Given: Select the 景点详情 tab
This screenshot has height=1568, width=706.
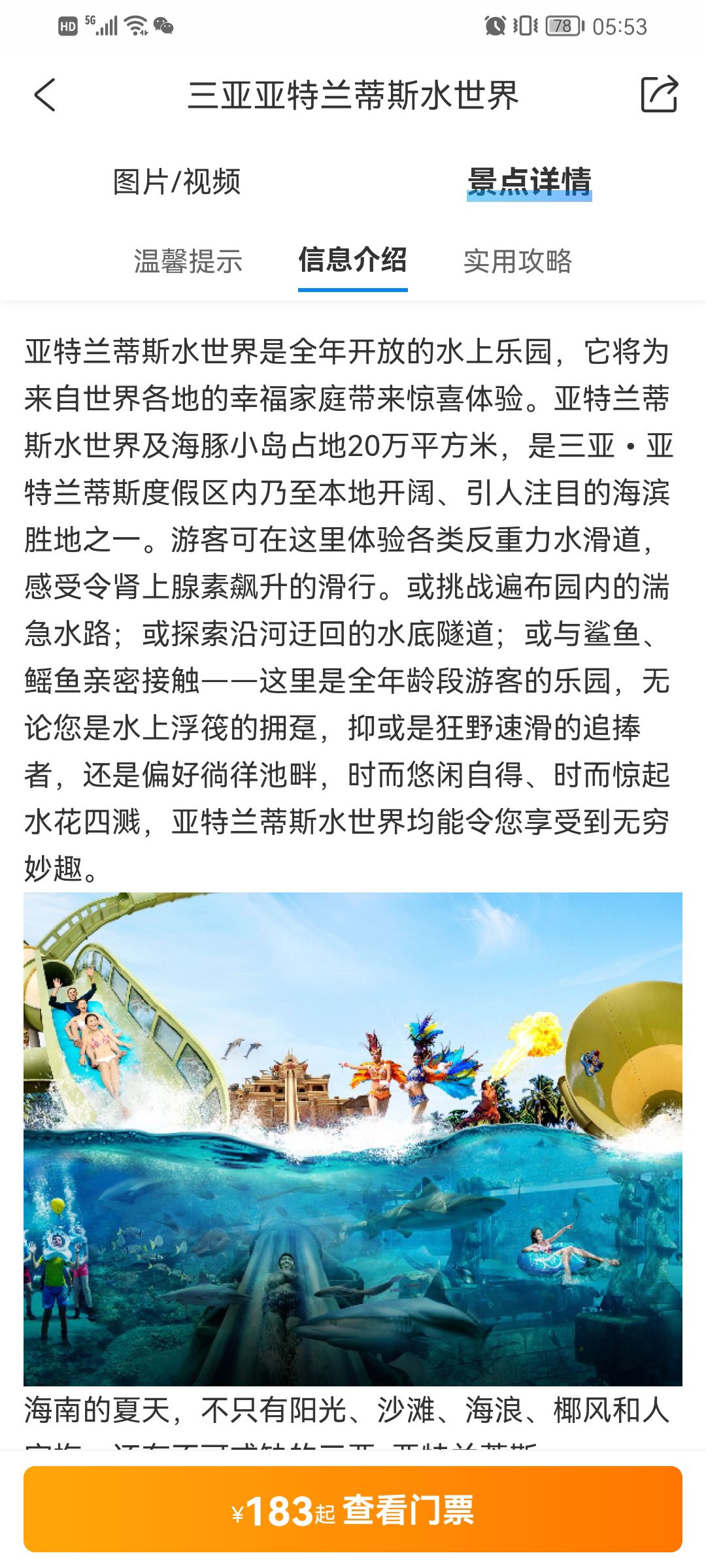Looking at the screenshot, I should point(529,182).
